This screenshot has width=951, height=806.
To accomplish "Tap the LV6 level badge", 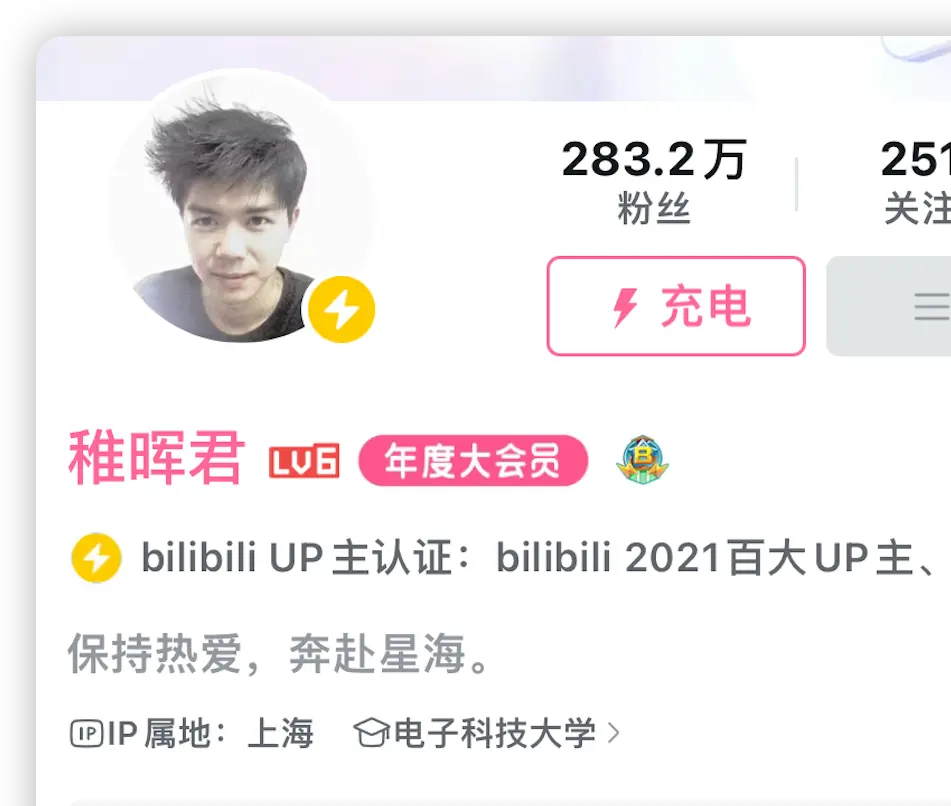I will [304, 461].
